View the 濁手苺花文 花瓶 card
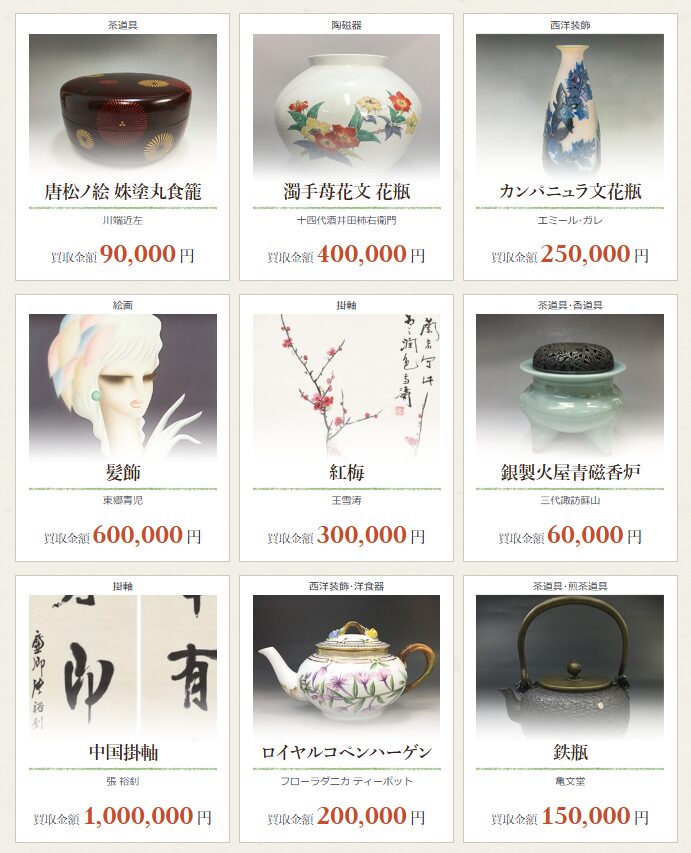Screen dimensions: 691x853 click(346, 147)
